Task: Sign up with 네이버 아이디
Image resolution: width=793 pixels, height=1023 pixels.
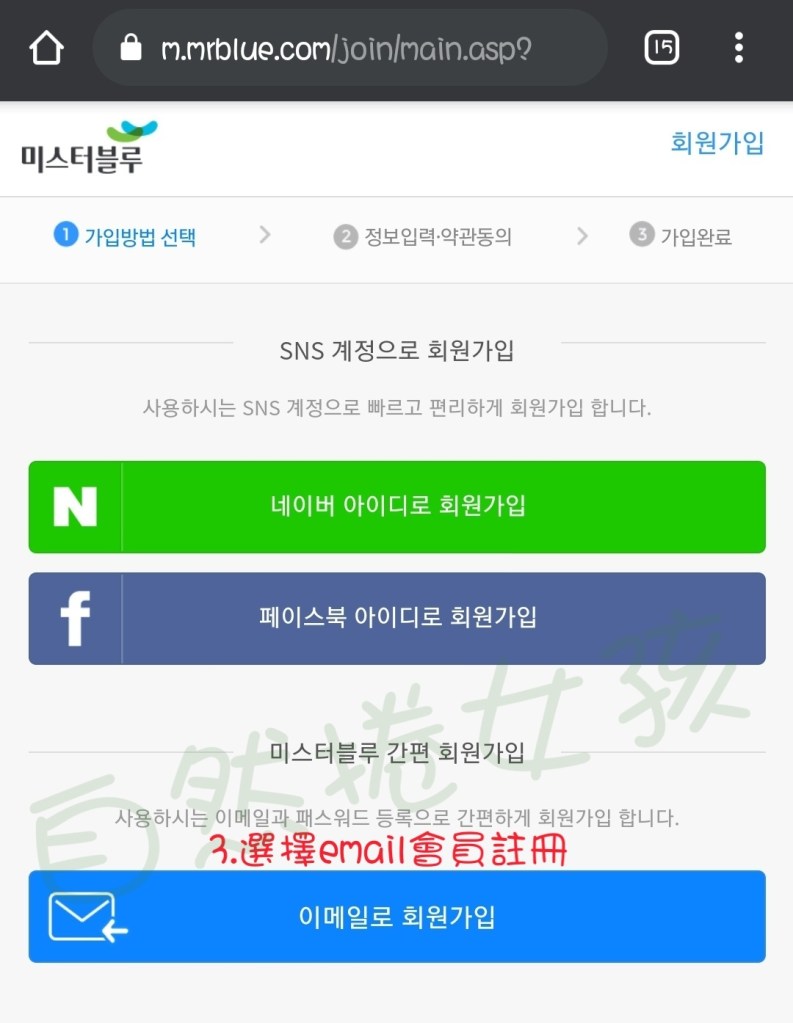Action: point(397,506)
